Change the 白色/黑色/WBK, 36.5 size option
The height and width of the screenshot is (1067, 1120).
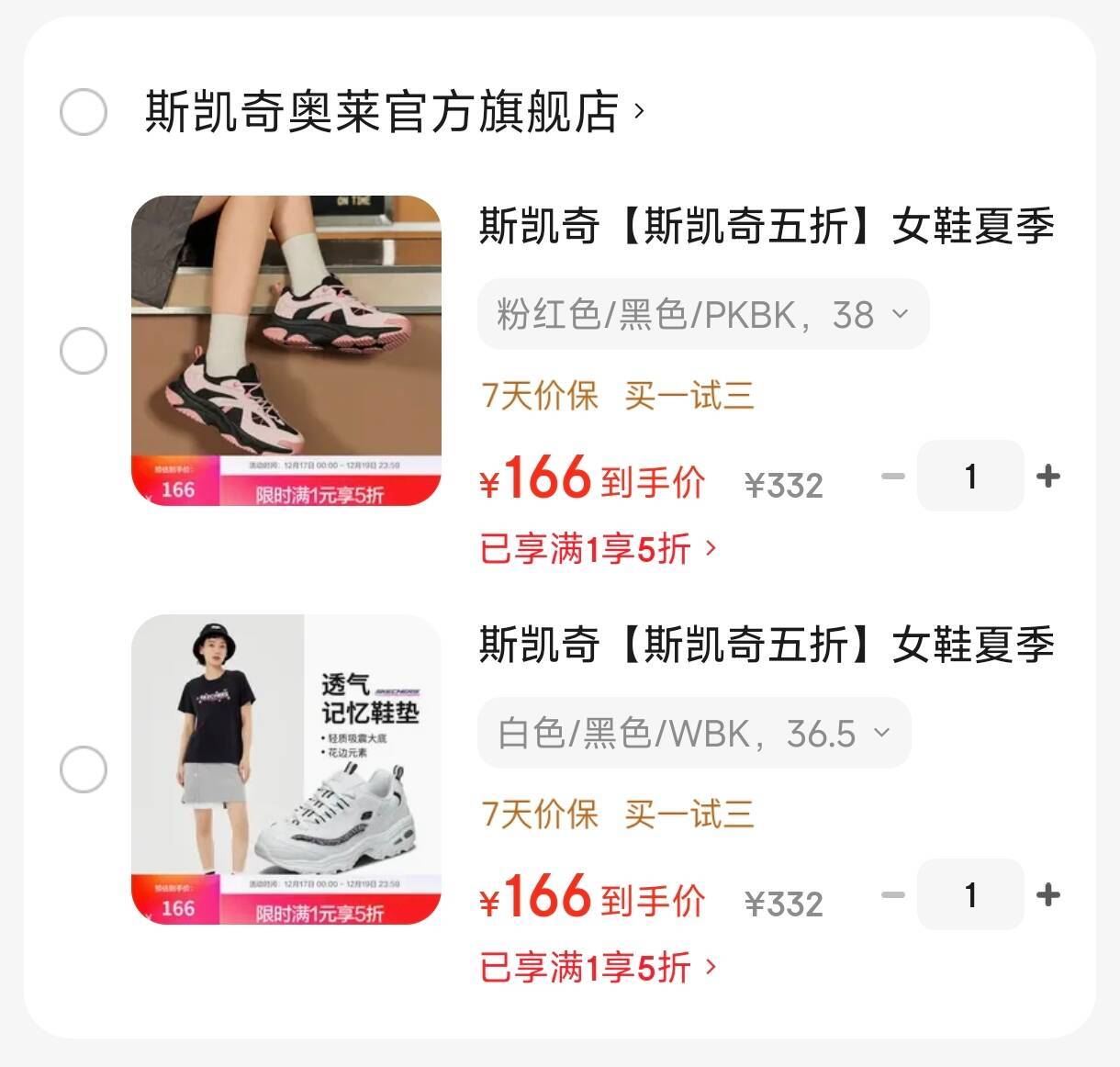click(x=693, y=734)
